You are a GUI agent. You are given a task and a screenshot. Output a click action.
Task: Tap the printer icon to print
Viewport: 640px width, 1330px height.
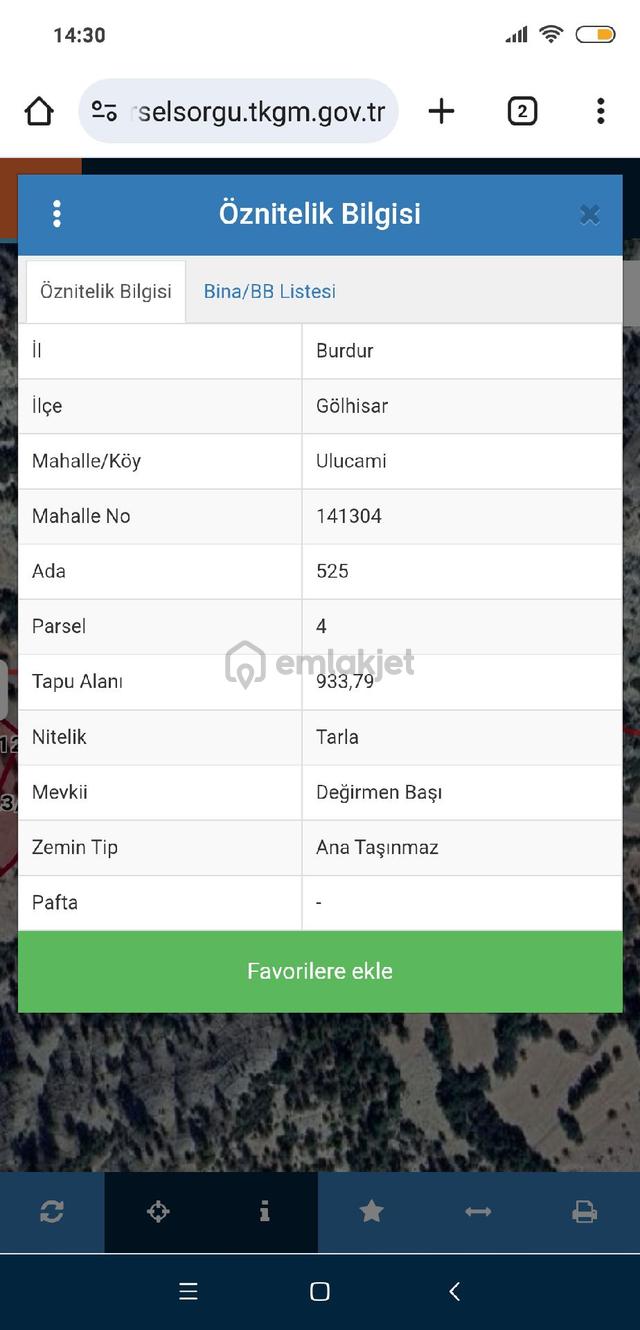click(x=585, y=1212)
